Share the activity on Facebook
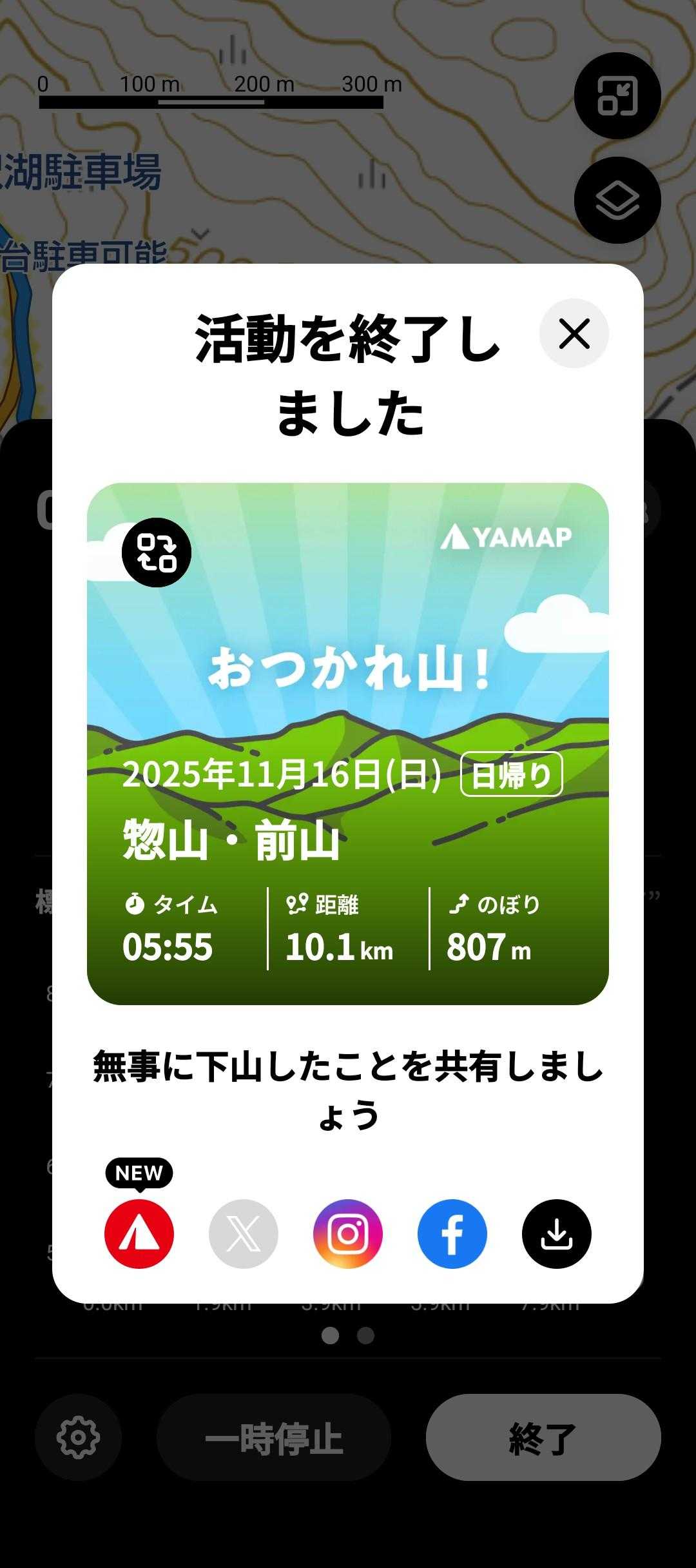 452,1233
